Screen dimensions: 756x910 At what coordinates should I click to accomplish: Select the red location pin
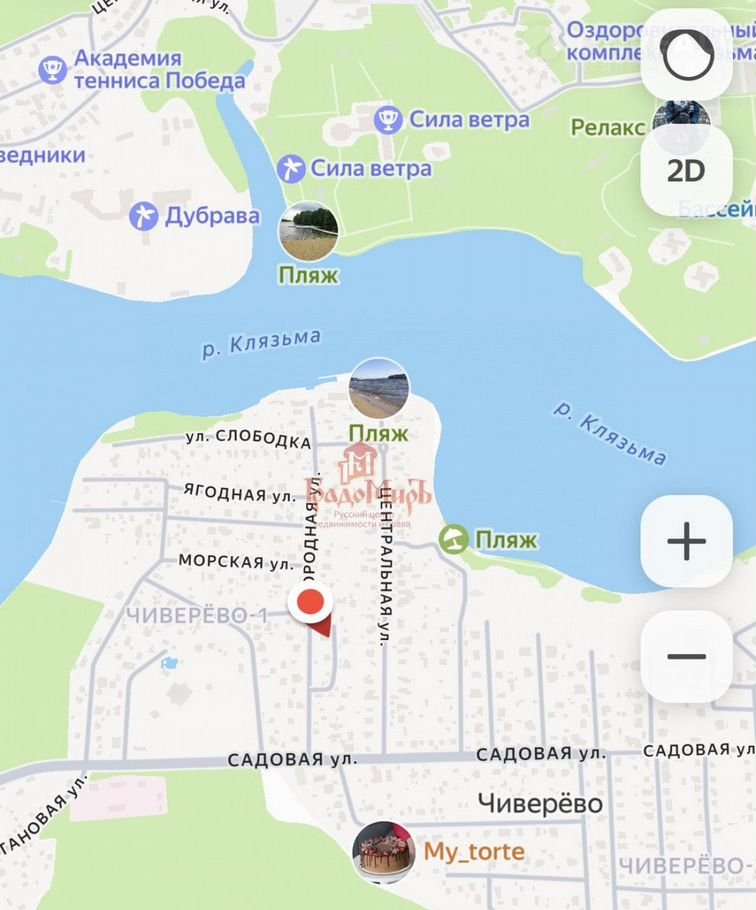tap(310, 604)
